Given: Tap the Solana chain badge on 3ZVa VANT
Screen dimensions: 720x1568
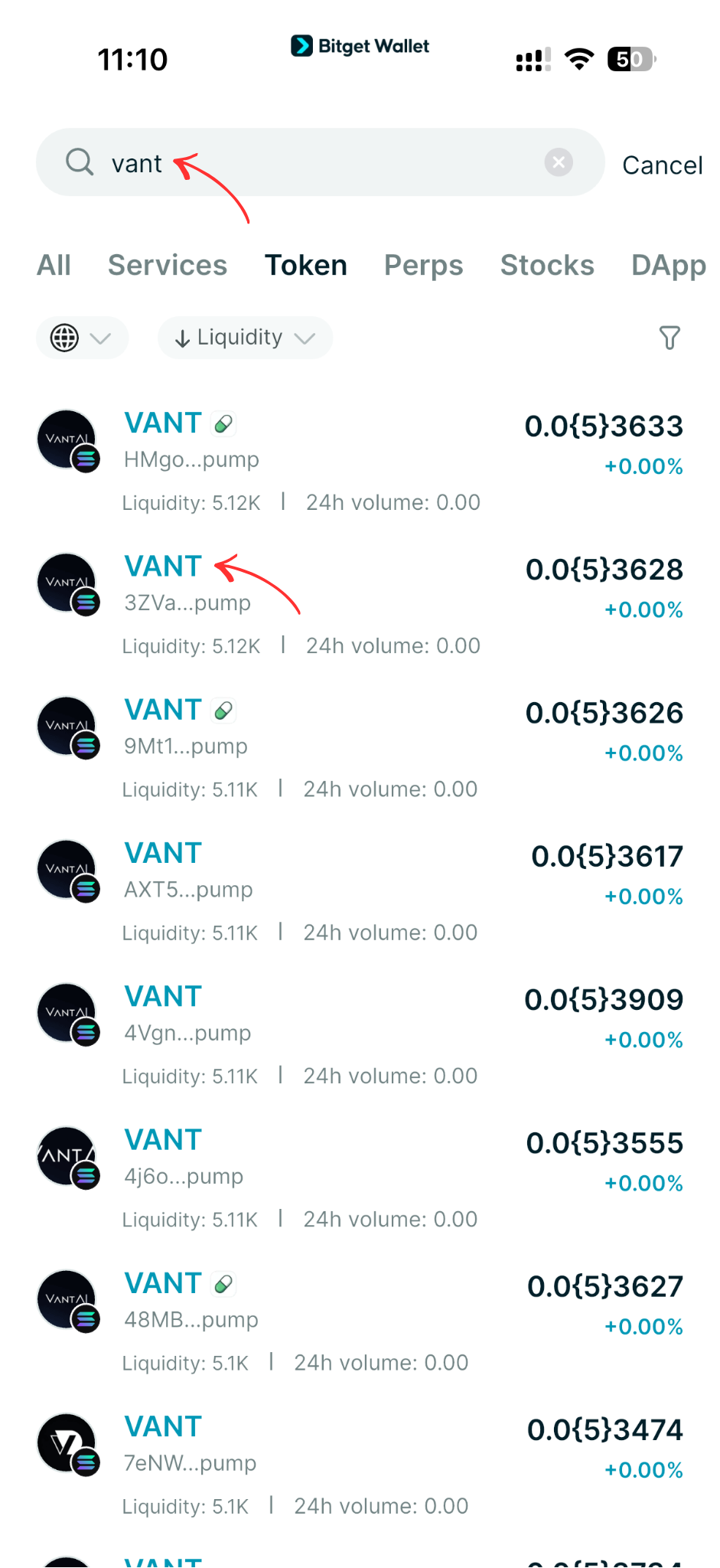Looking at the screenshot, I should (x=86, y=603).
